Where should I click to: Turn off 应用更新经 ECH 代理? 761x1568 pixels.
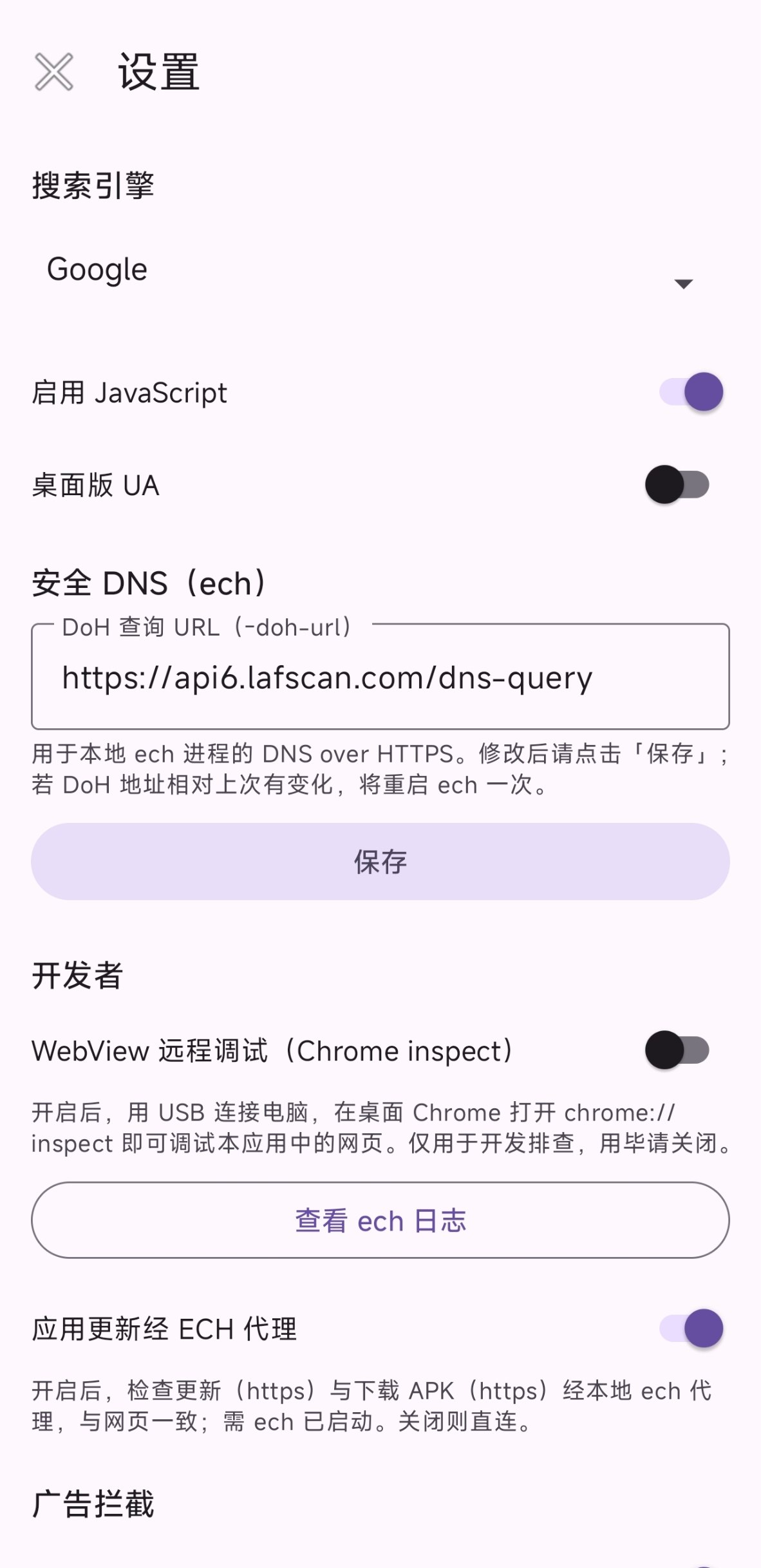[691, 1328]
